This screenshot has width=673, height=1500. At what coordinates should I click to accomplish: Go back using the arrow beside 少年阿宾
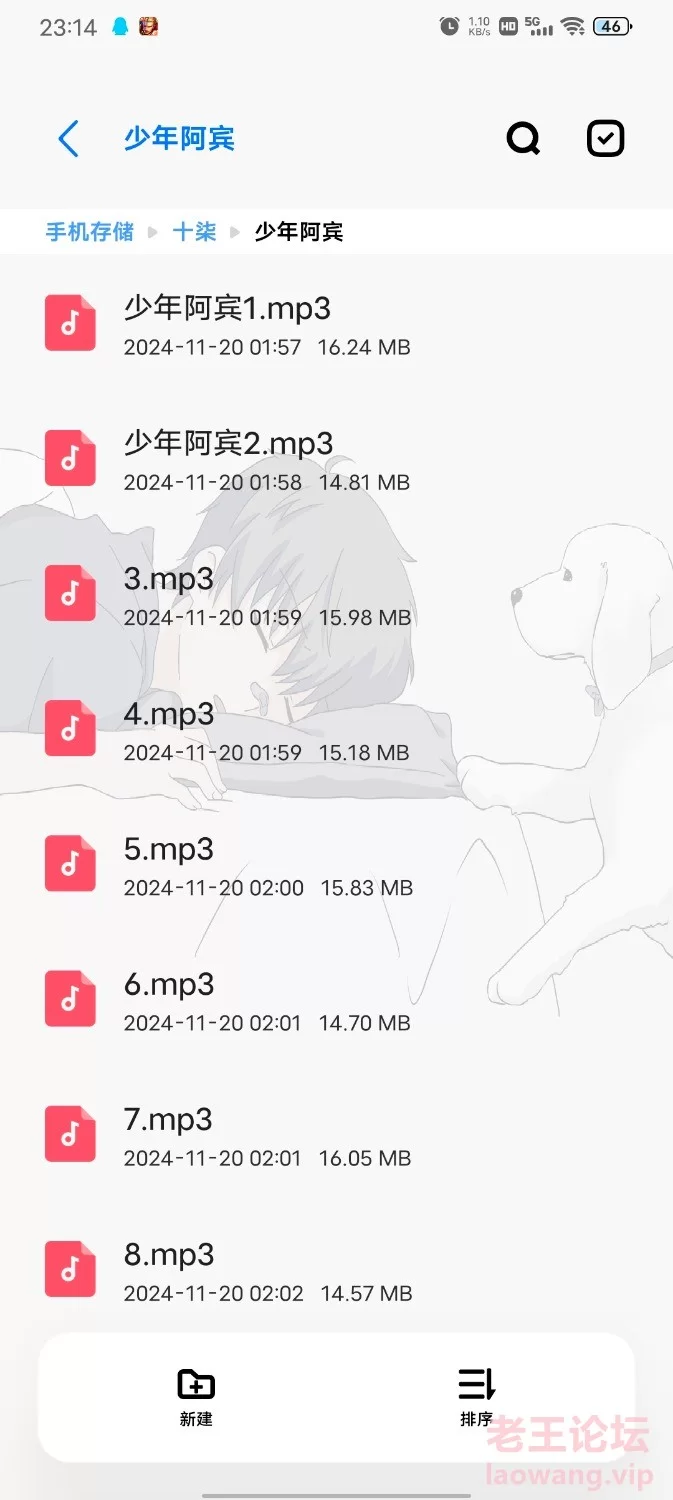(x=68, y=138)
